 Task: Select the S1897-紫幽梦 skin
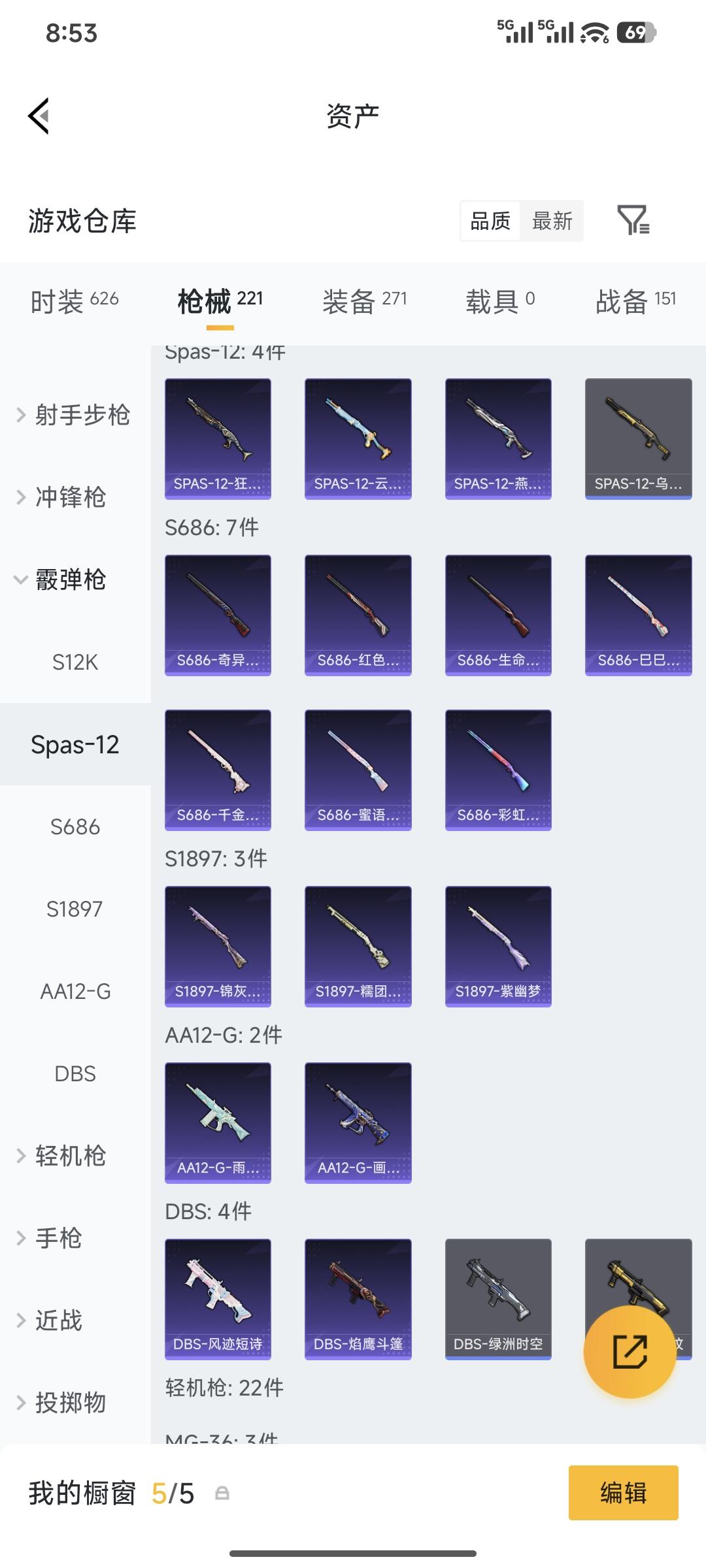[x=498, y=946]
